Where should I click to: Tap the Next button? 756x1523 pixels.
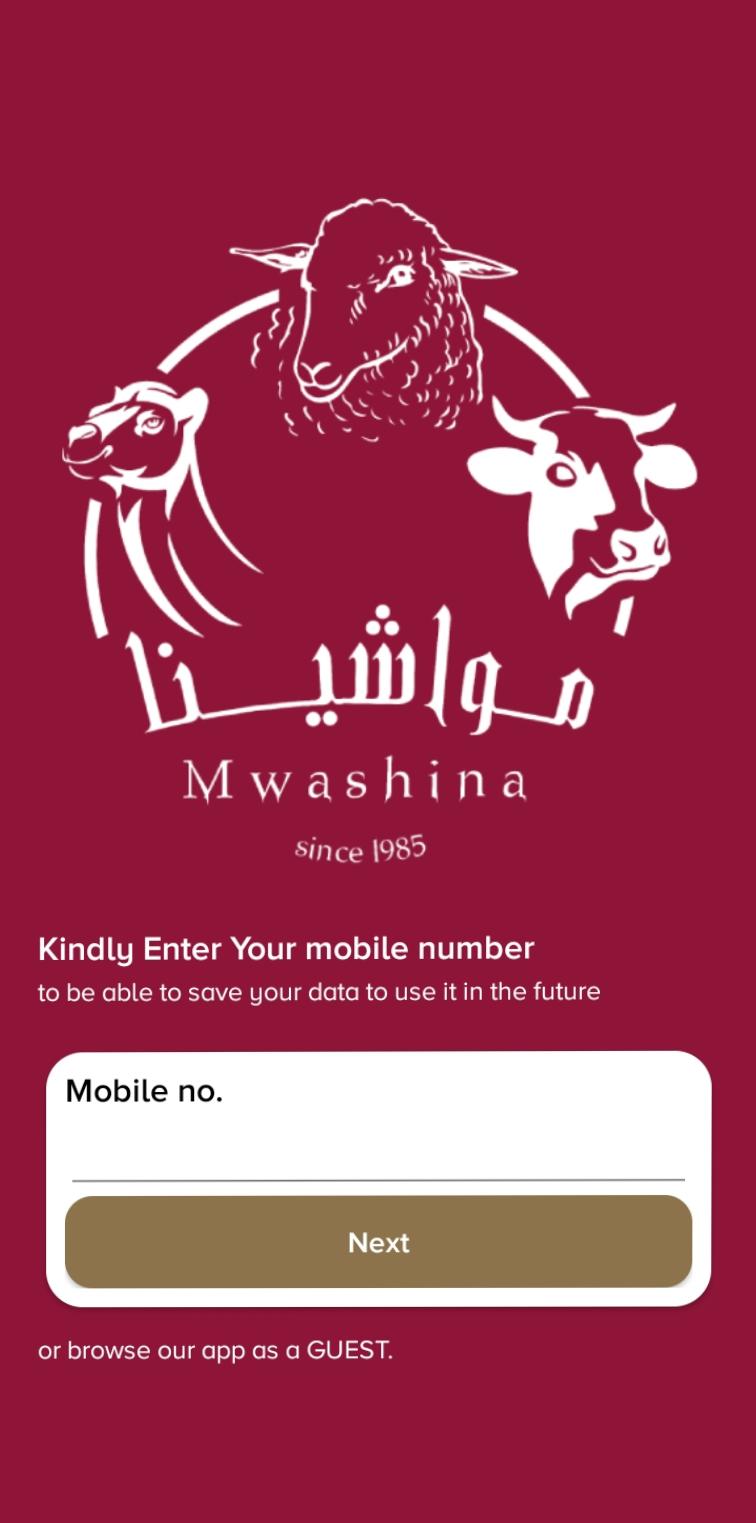[378, 1242]
